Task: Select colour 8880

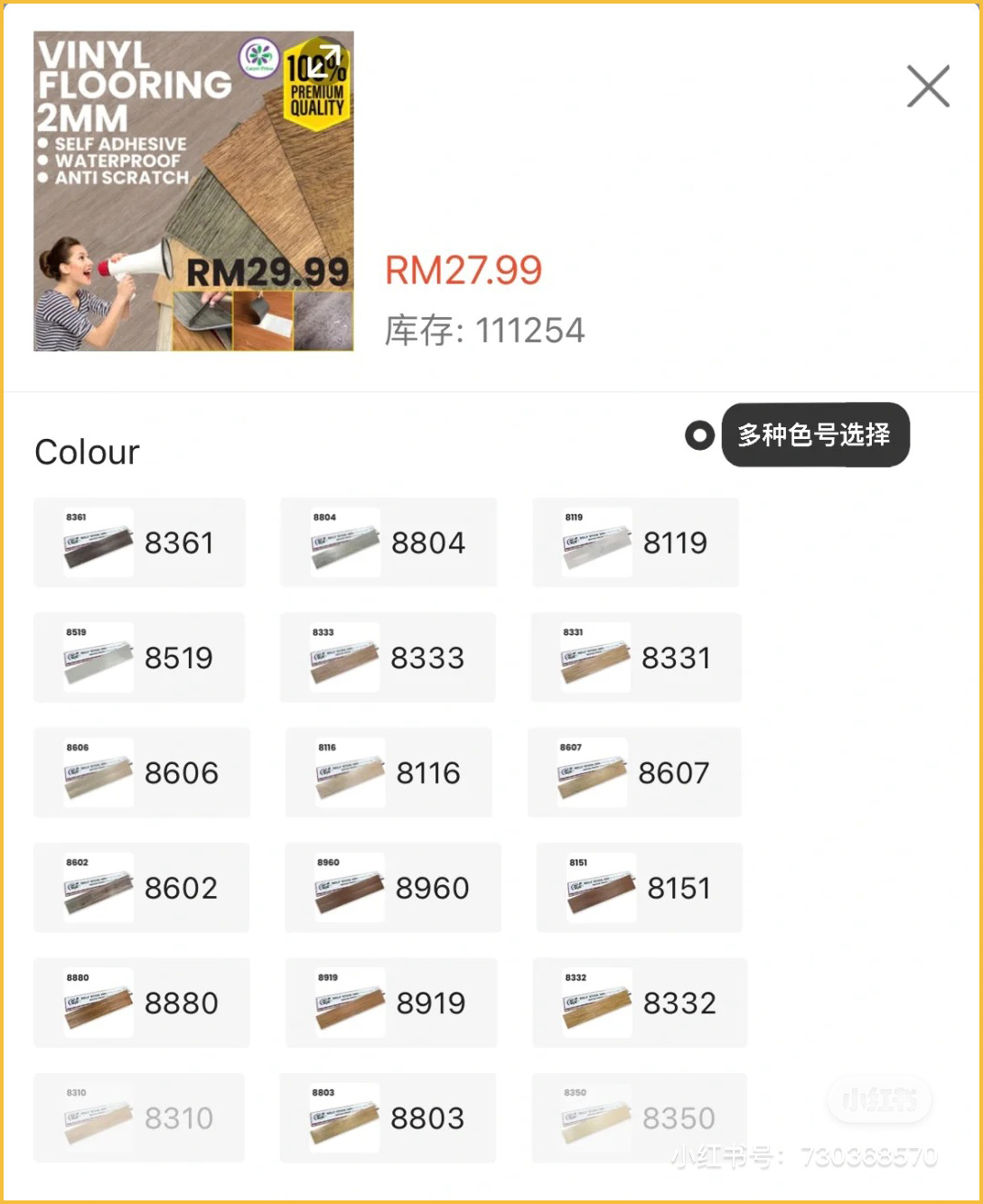Action: point(142,1003)
